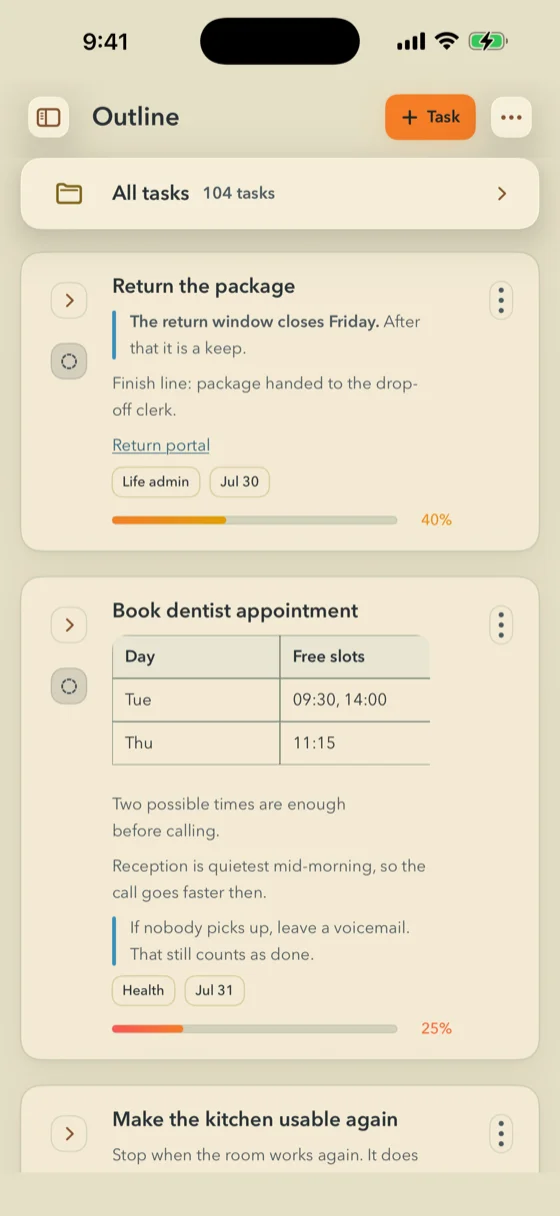Tap the Jul 30 due date chip
The height and width of the screenshot is (1216, 560).
coord(239,481)
